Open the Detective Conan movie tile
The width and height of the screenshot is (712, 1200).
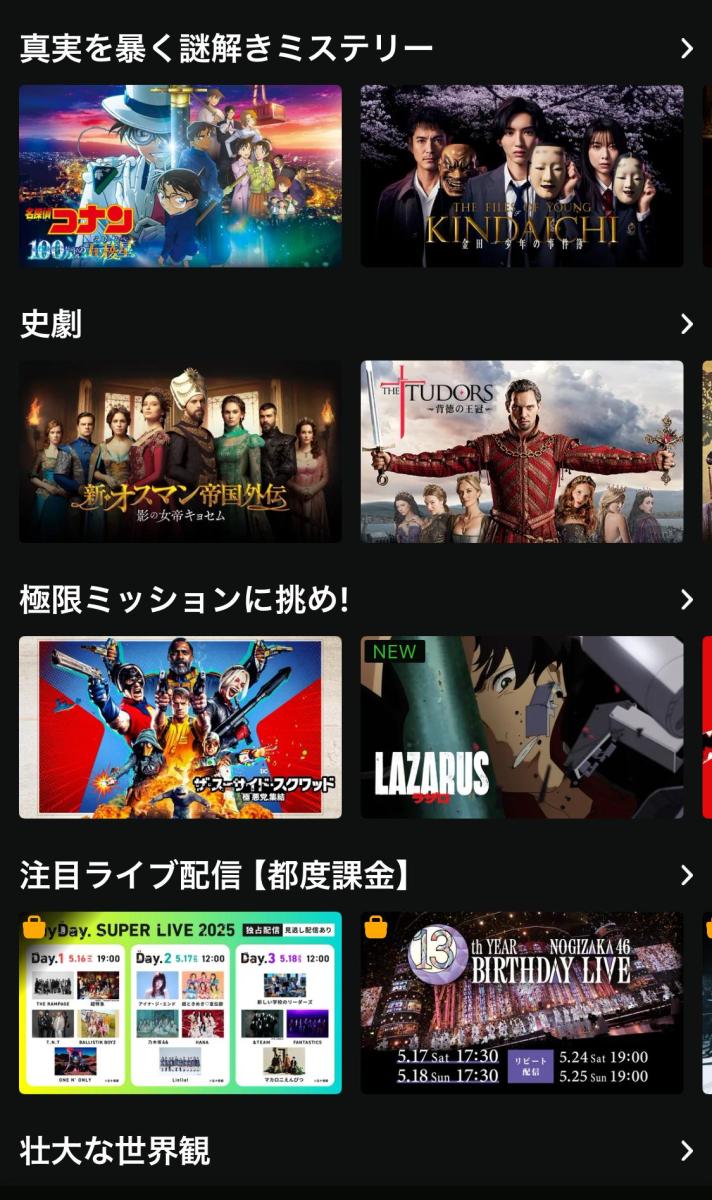(x=180, y=176)
